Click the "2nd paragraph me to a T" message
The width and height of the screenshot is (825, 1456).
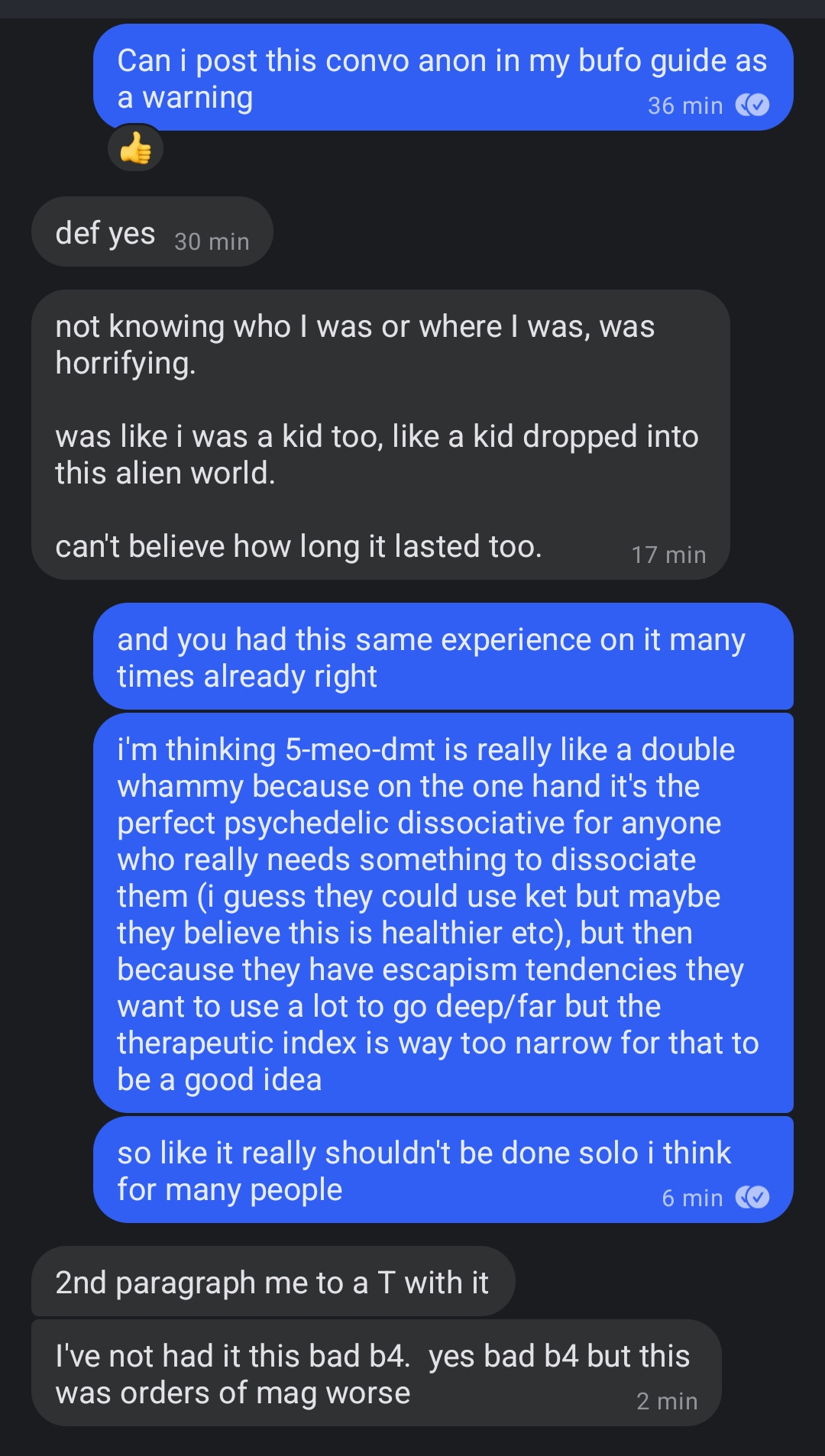271,1282
